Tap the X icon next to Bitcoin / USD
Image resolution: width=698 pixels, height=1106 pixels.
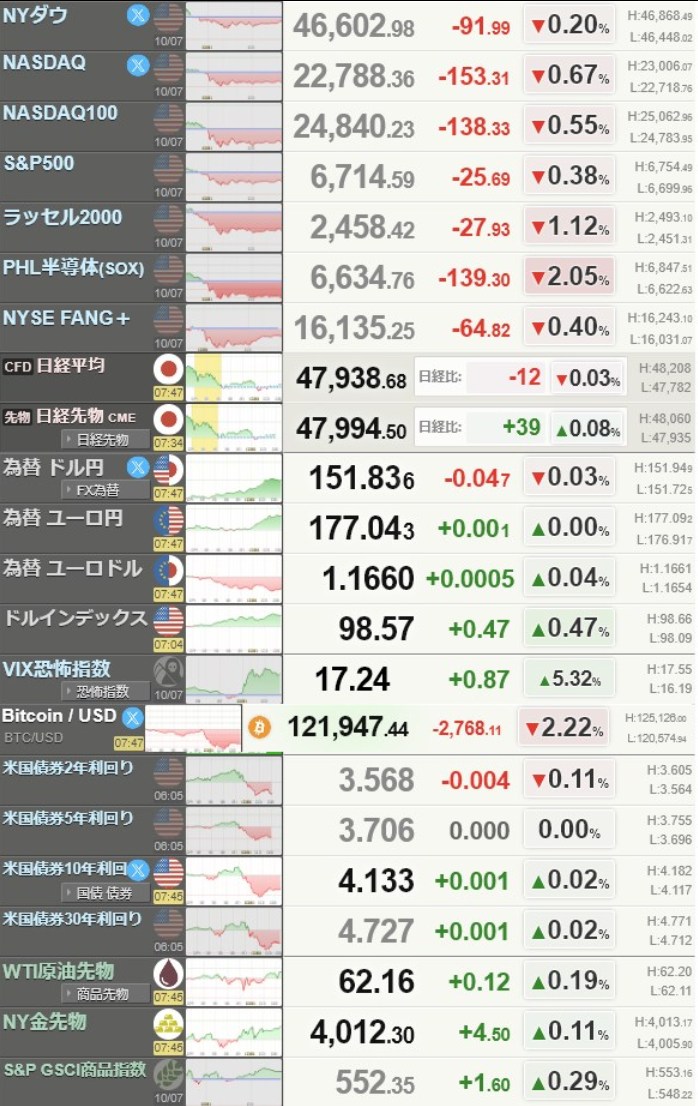click(132, 717)
